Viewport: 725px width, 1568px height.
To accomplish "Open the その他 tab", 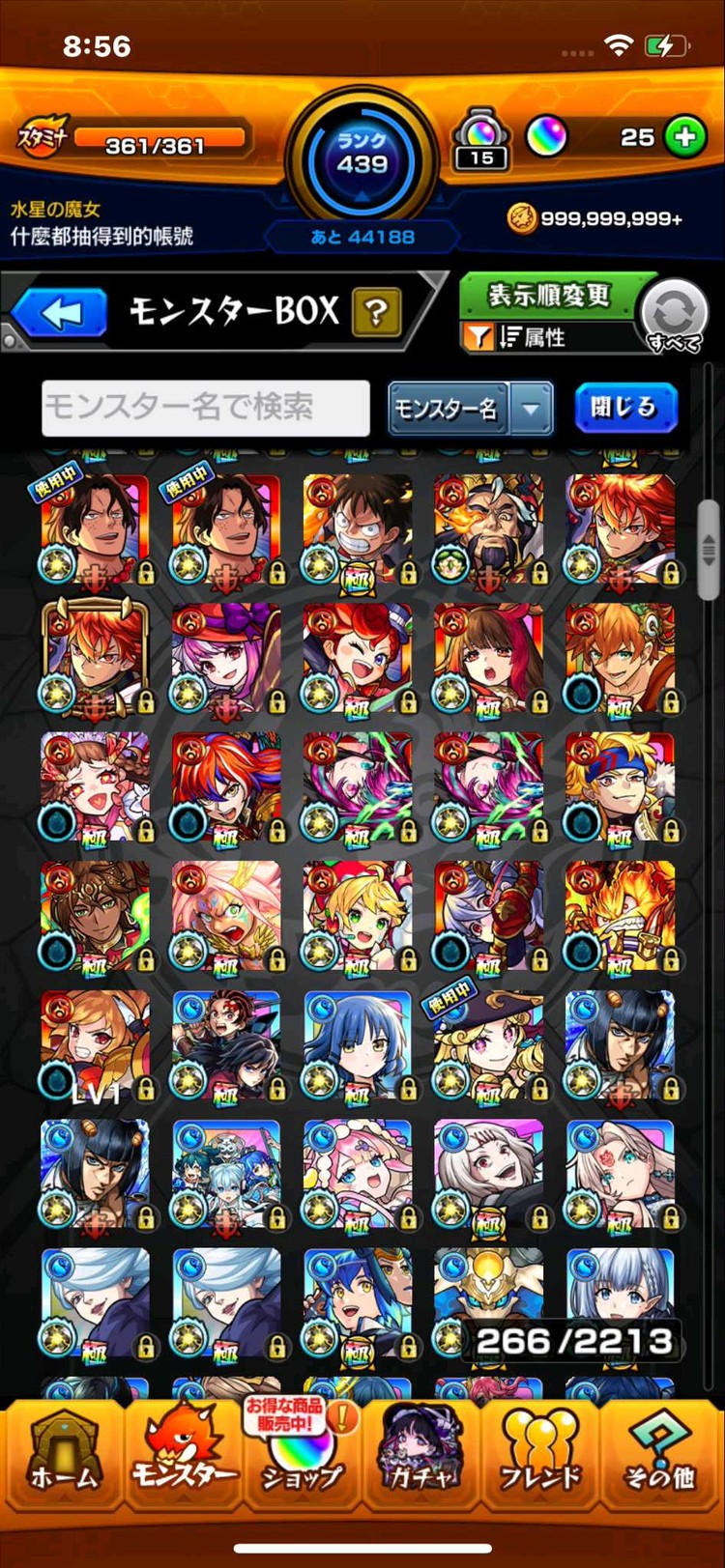I will pyautogui.click(x=660, y=1451).
